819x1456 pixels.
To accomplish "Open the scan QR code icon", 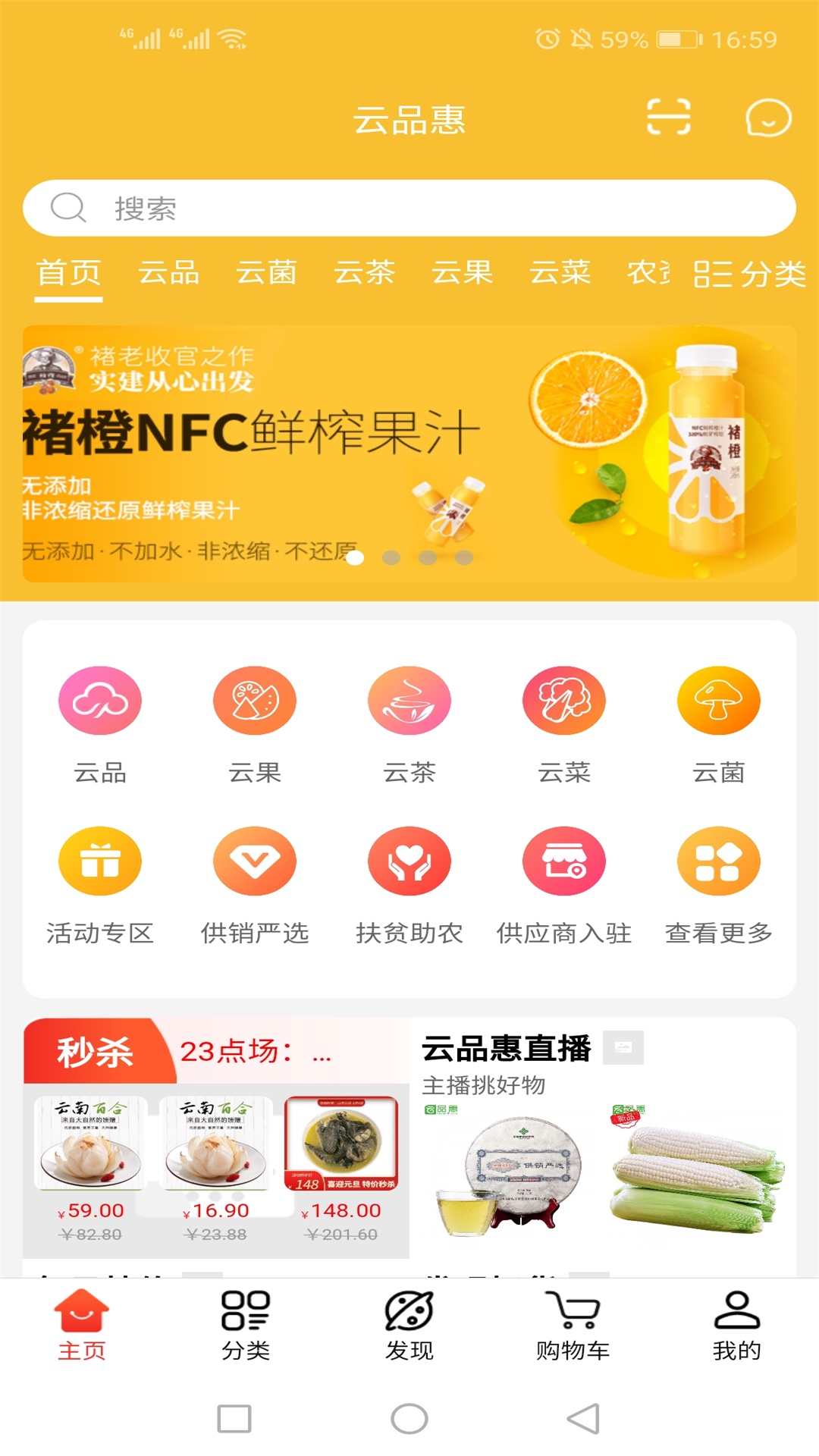I will tap(667, 118).
